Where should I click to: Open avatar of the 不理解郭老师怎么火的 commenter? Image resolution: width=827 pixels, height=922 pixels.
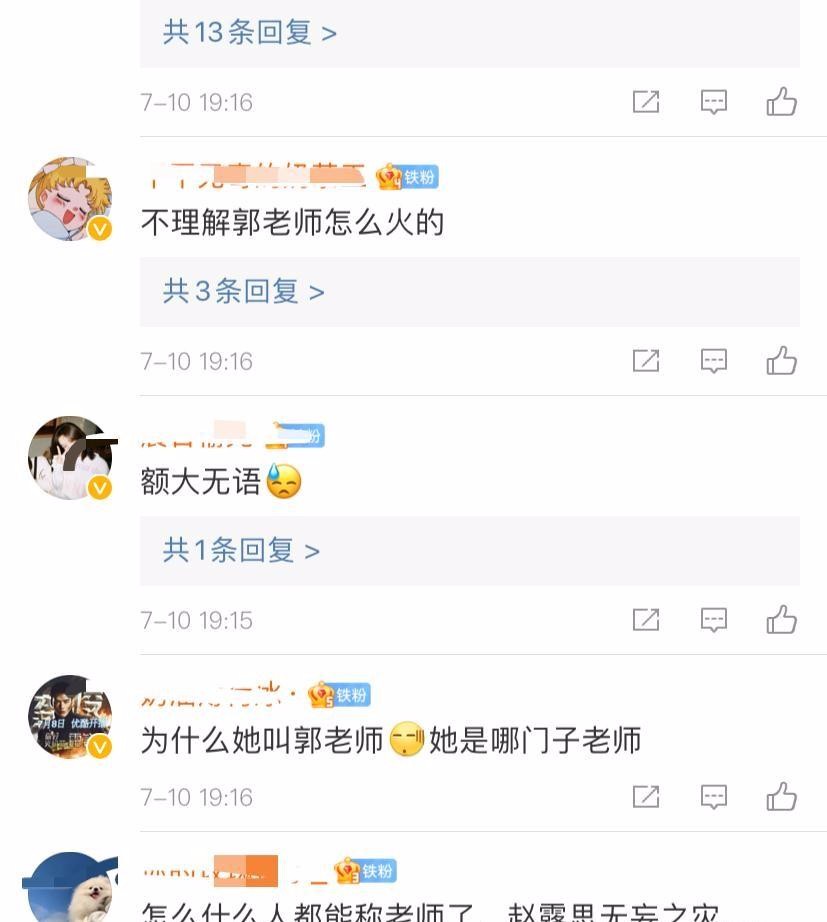coord(69,199)
